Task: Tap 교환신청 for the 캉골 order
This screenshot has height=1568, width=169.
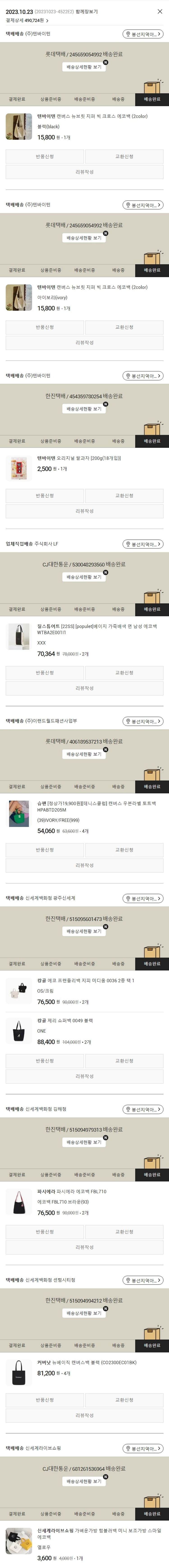Action: pyautogui.click(x=124, y=1060)
